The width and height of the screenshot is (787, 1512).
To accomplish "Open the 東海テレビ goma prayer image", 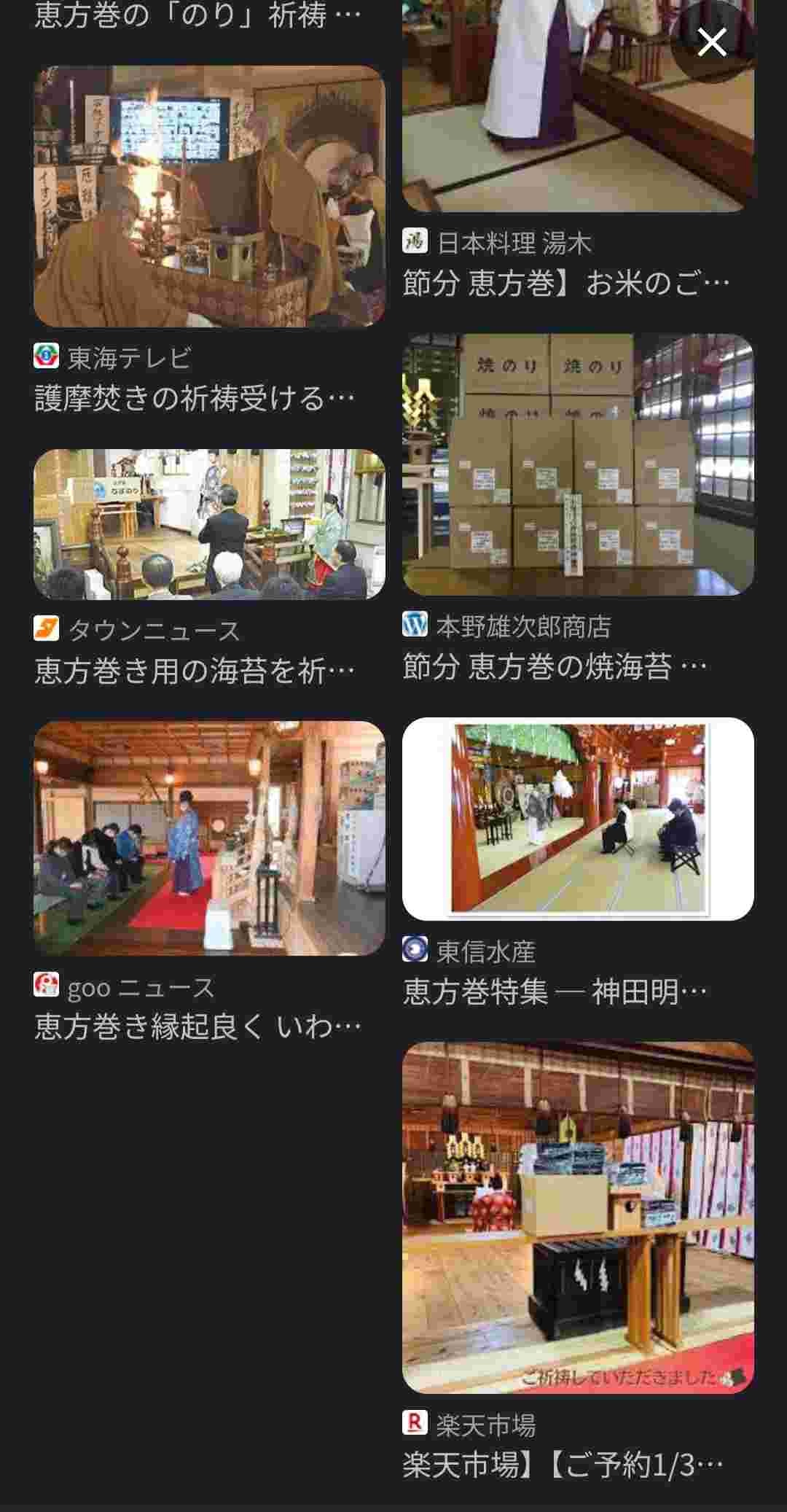I will tap(209, 197).
